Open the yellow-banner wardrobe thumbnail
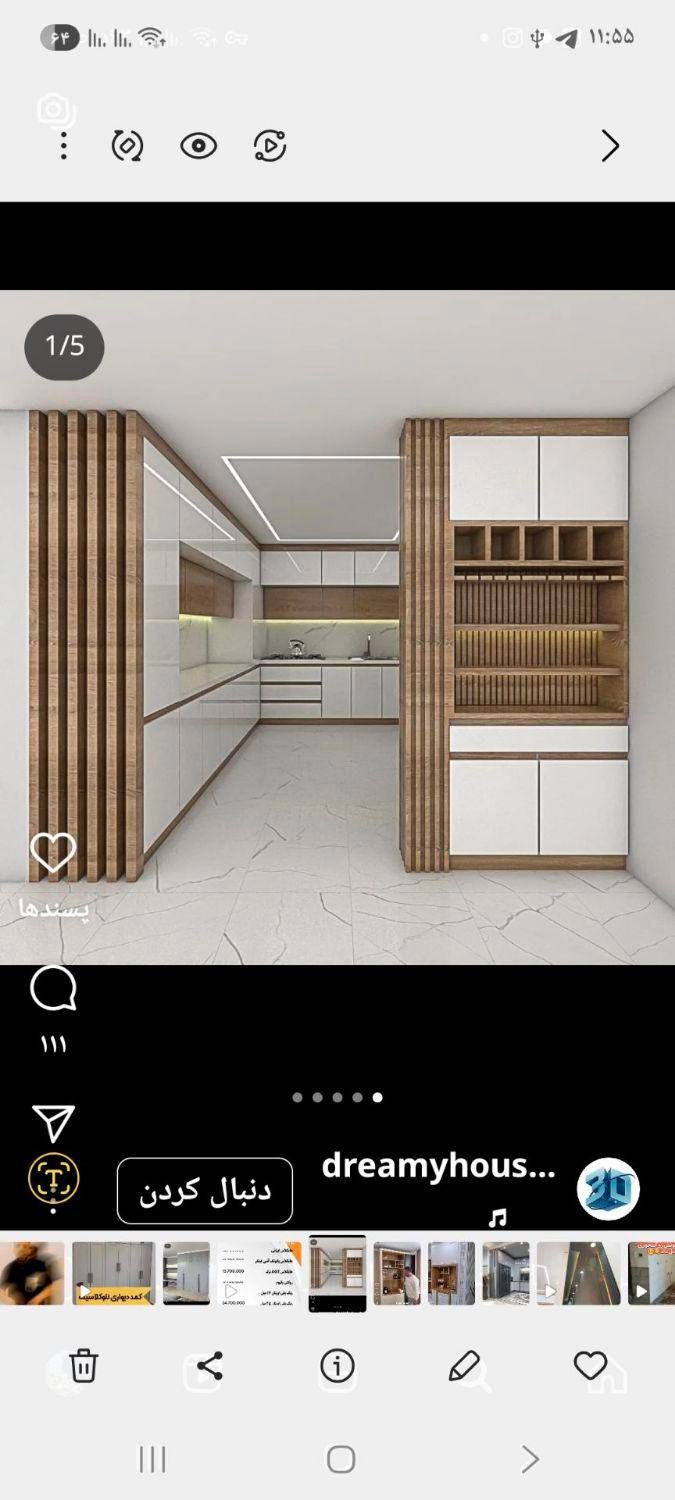 point(113,1273)
